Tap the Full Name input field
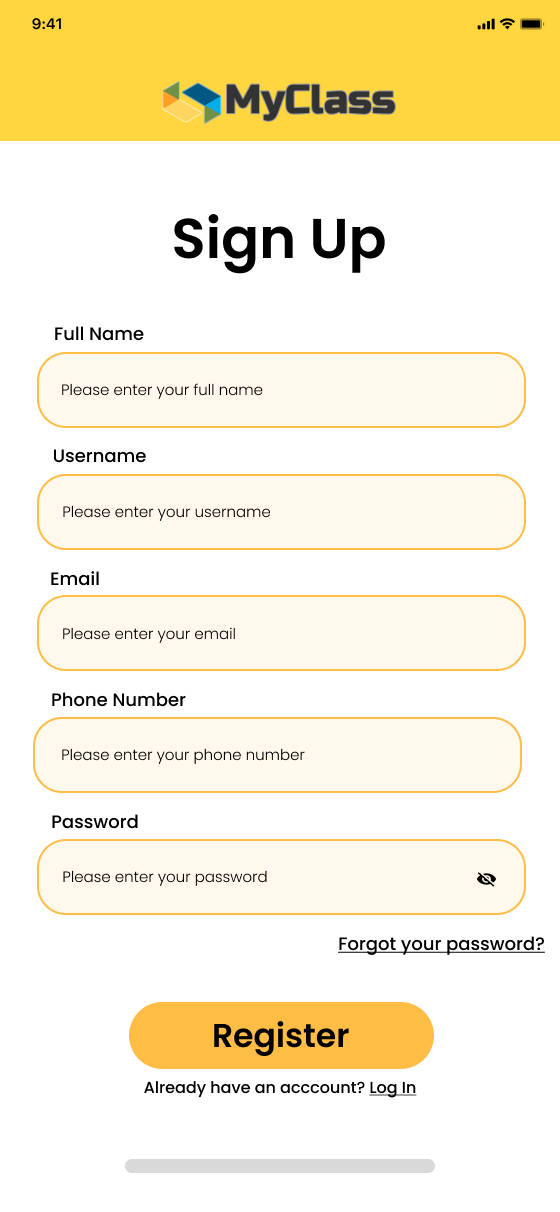Image resolution: width=560 pixels, height=1212 pixels. click(281, 390)
